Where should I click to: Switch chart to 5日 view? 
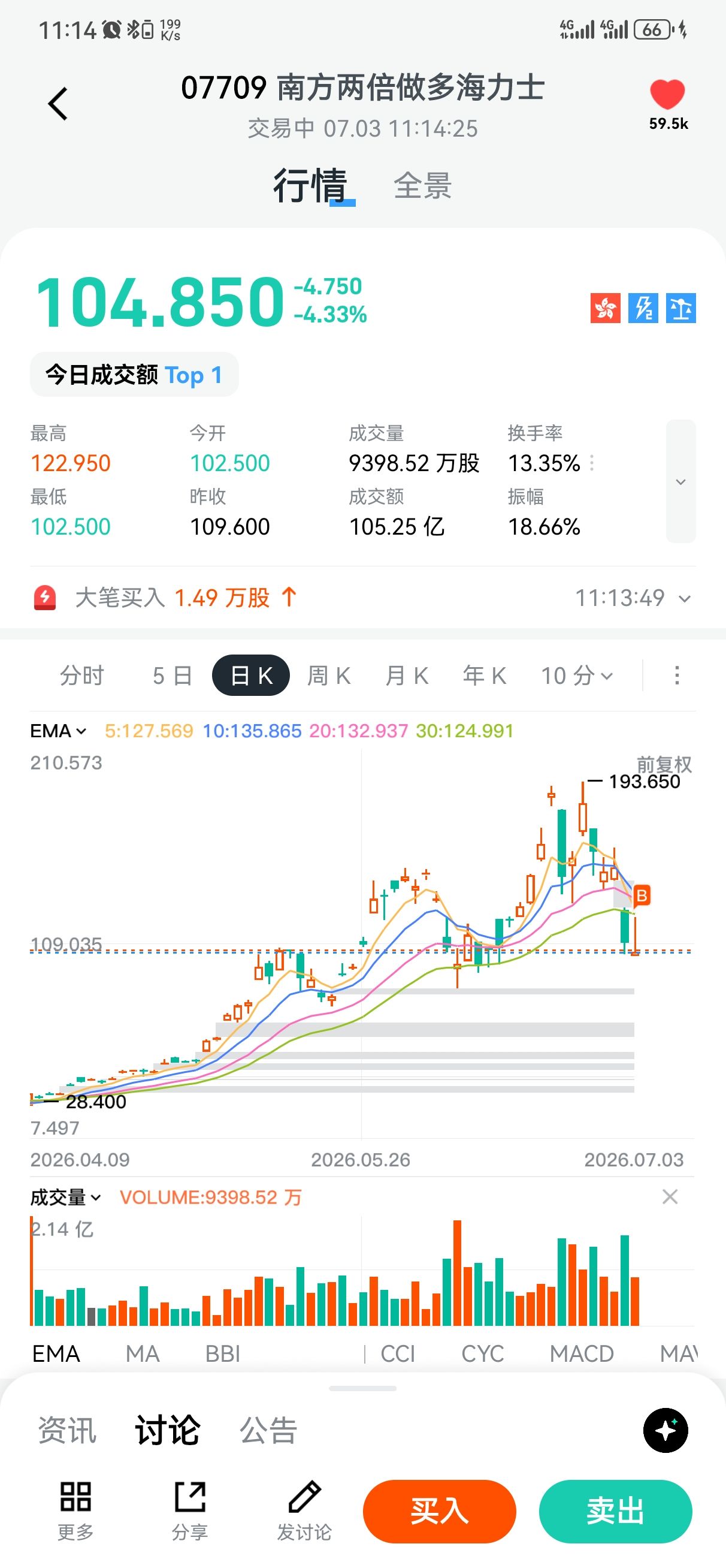pyautogui.click(x=173, y=676)
